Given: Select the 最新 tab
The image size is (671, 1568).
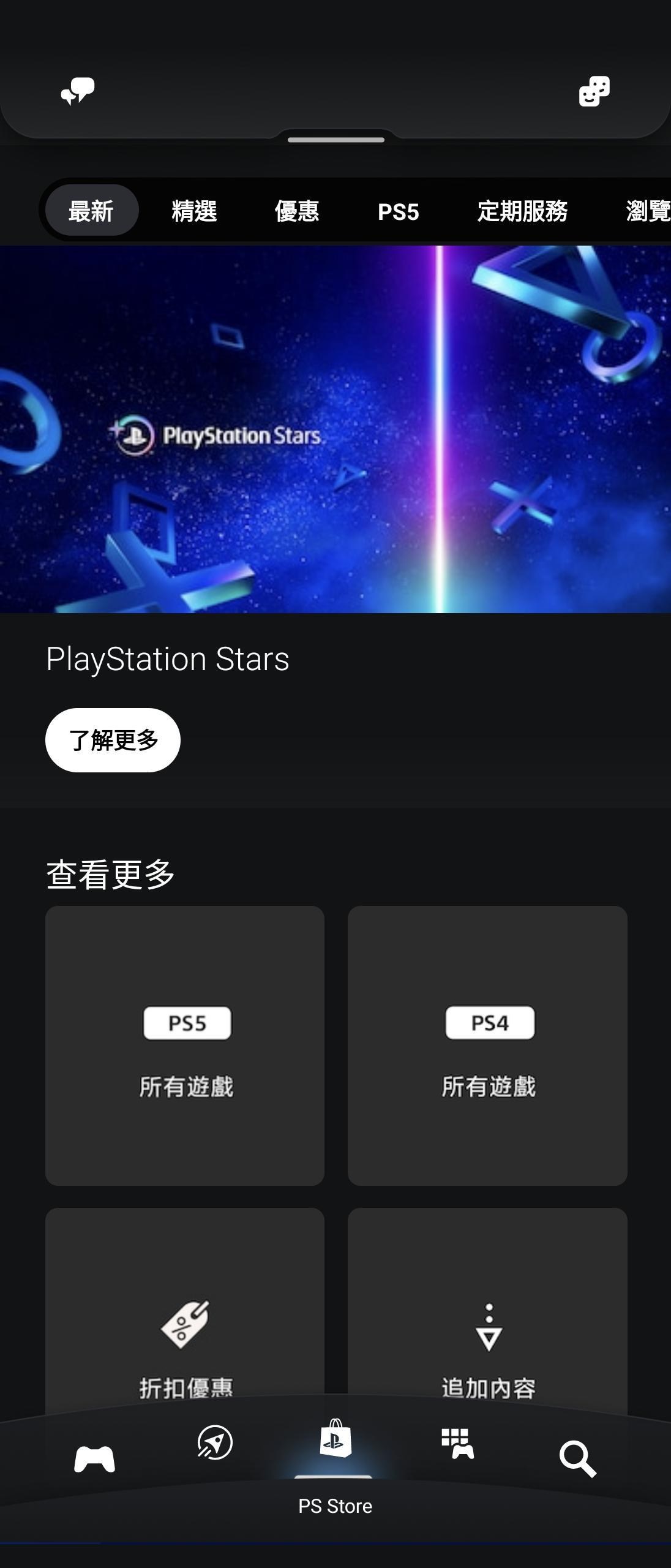Looking at the screenshot, I should [90, 211].
